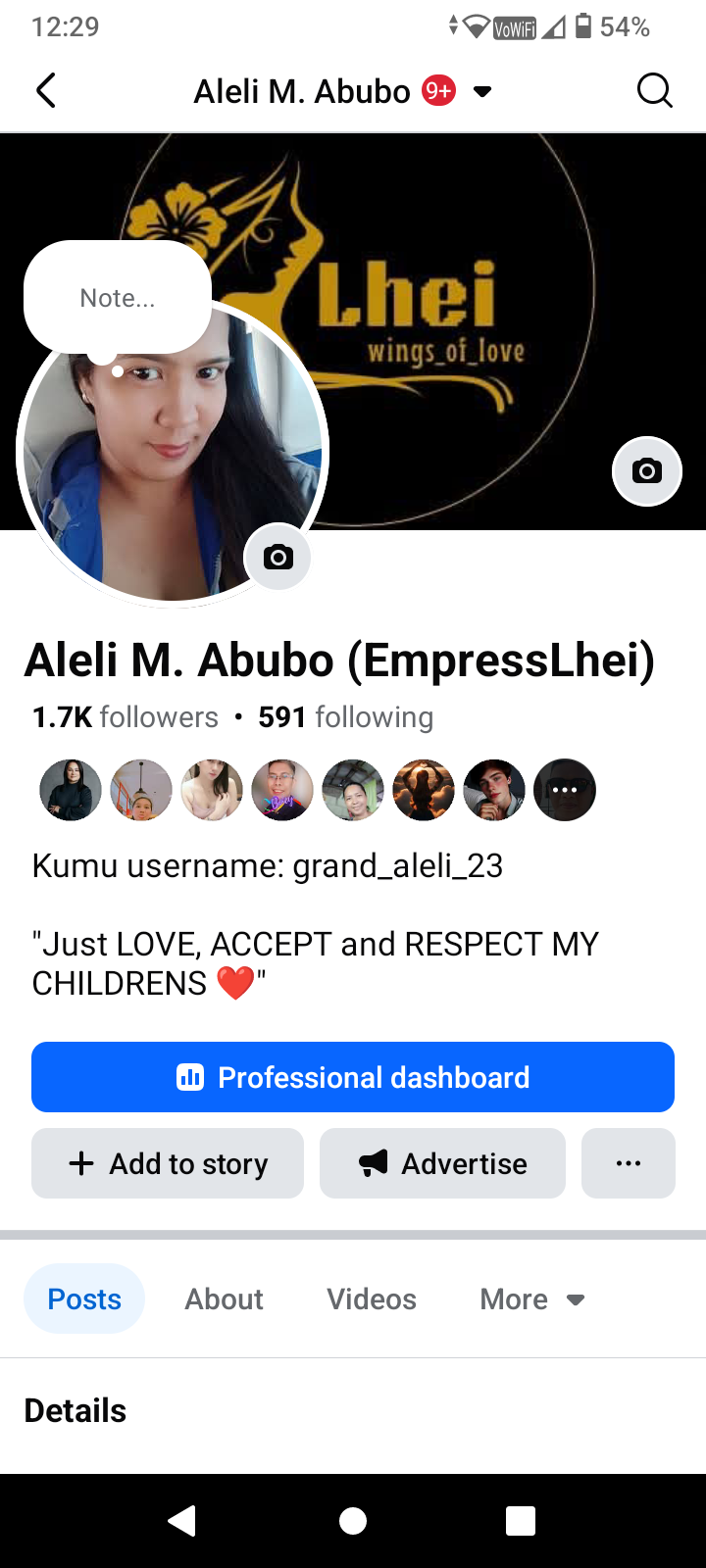Open Professional dashboard
706x1568 pixels.
[x=353, y=1077]
